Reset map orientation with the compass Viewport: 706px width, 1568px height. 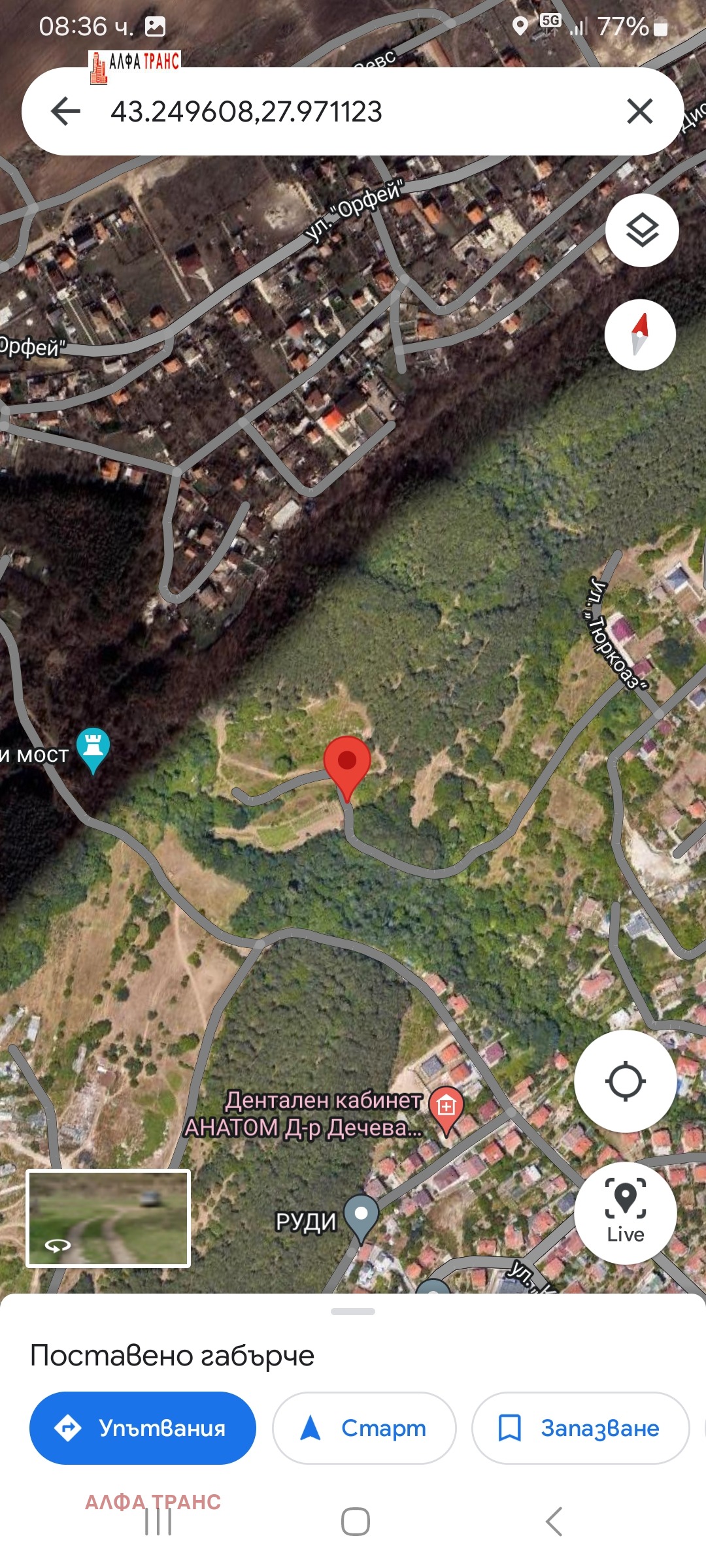pyautogui.click(x=640, y=335)
